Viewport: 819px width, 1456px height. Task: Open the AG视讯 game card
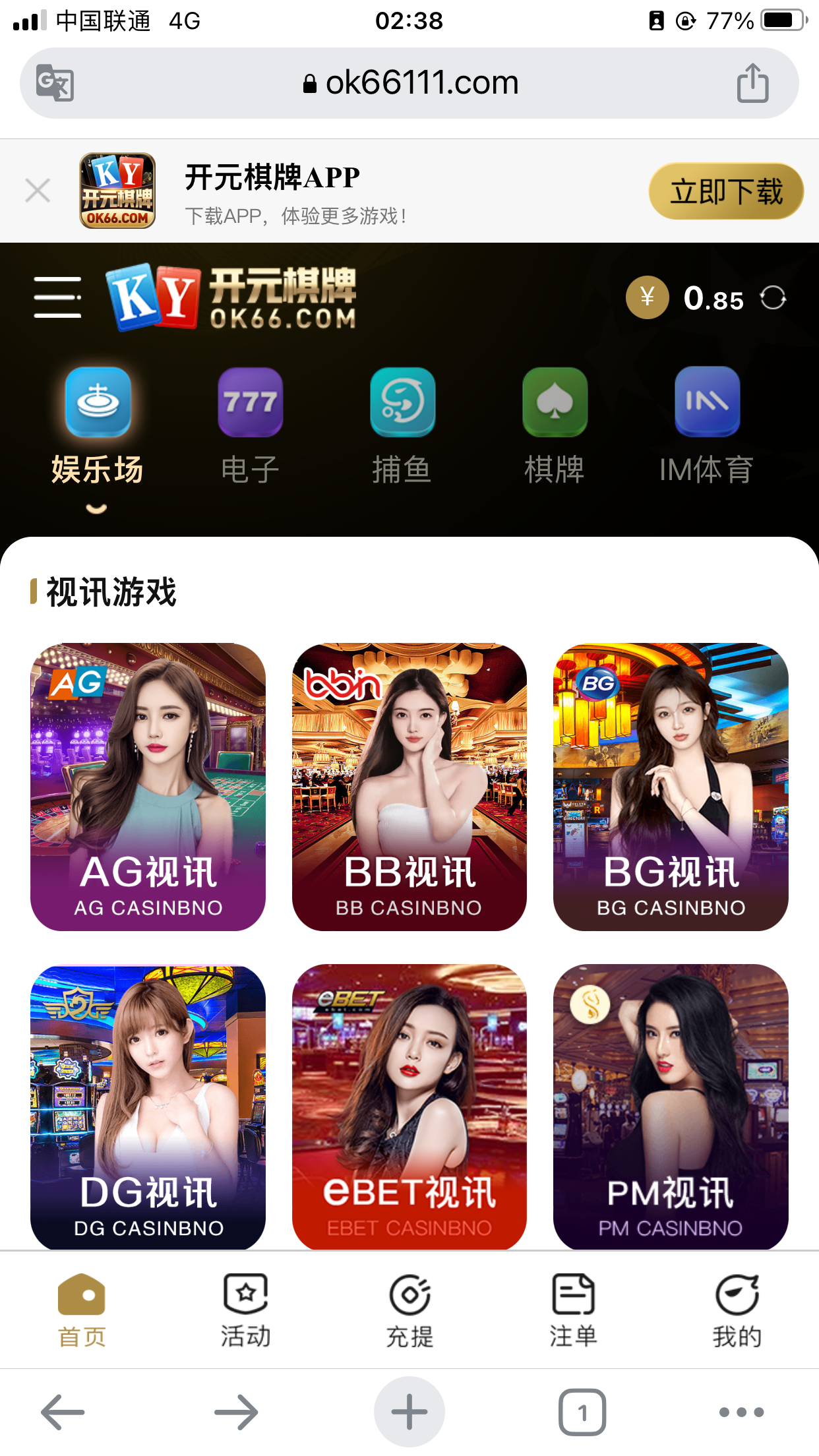148,787
